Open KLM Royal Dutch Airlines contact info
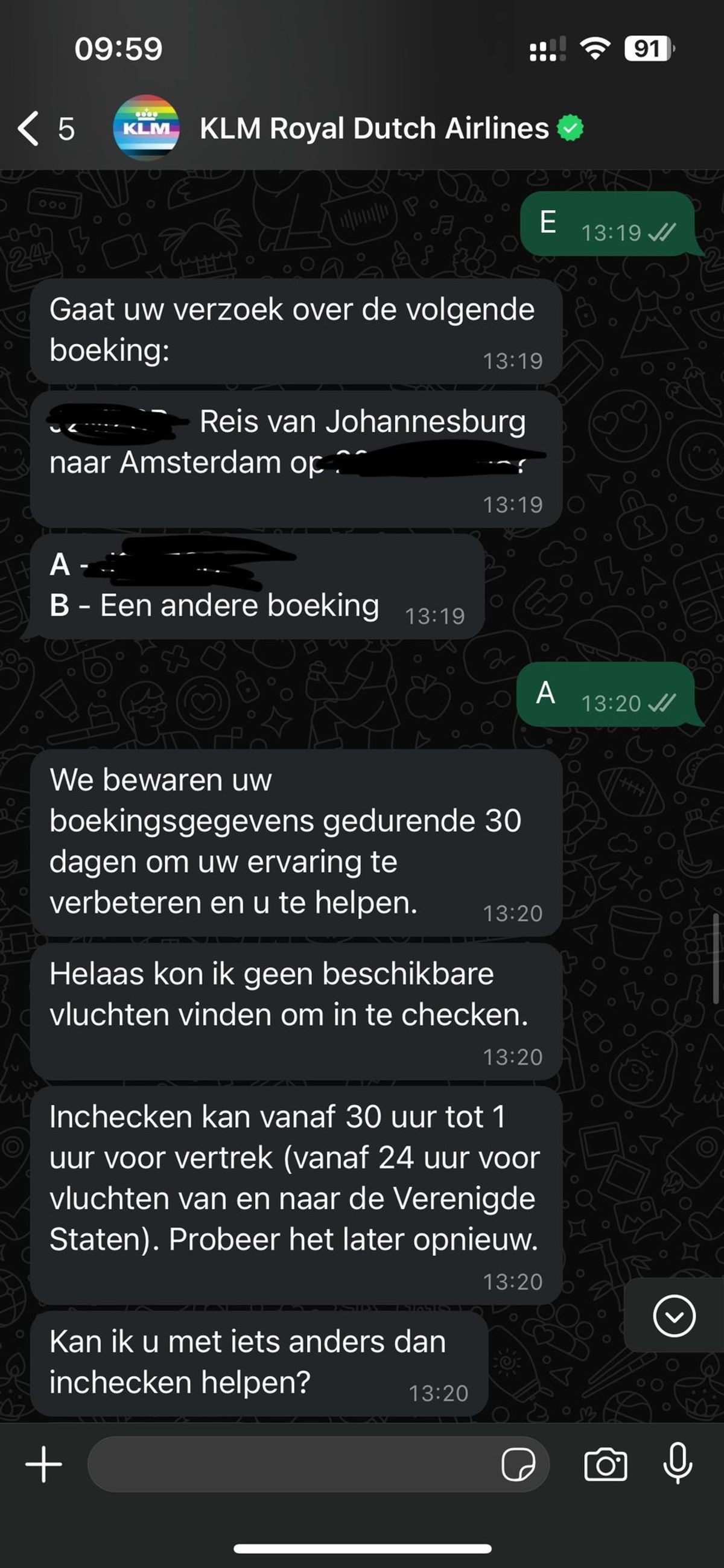724x1568 pixels. (373, 129)
